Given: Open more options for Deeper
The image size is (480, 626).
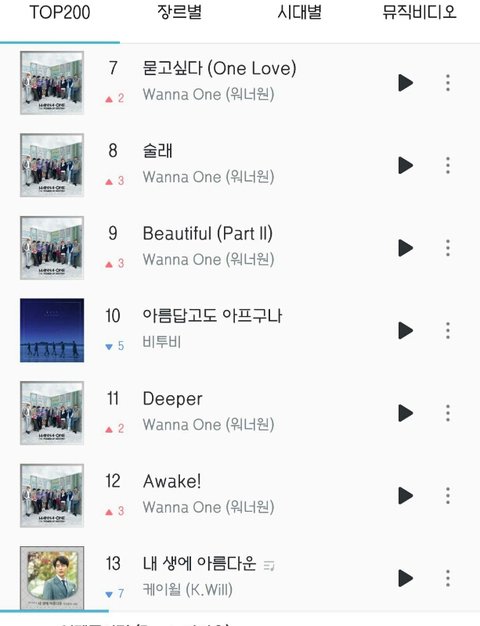Looking at the screenshot, I should 448,413.
